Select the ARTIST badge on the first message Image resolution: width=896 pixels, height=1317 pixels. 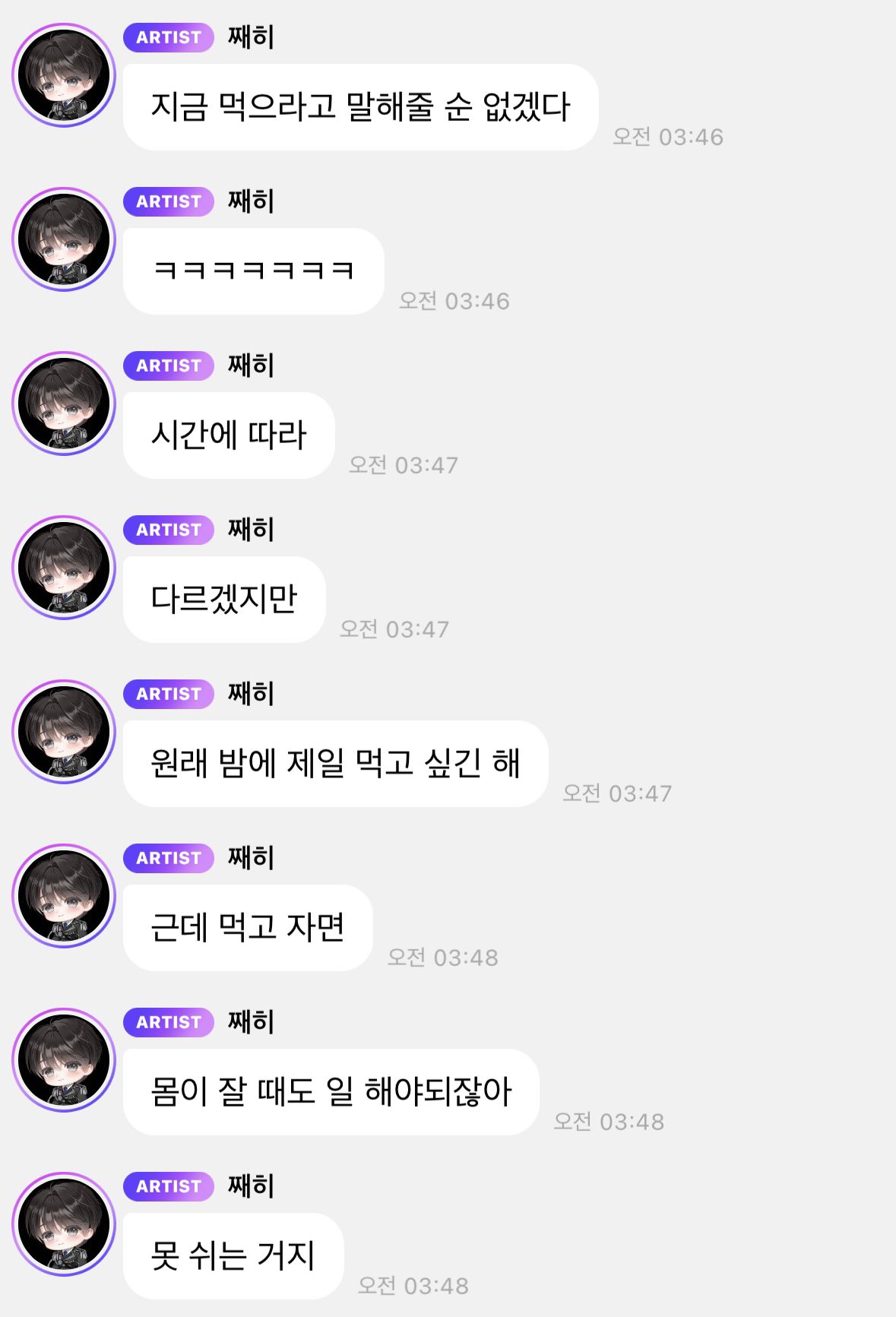(x=167, y=36)
